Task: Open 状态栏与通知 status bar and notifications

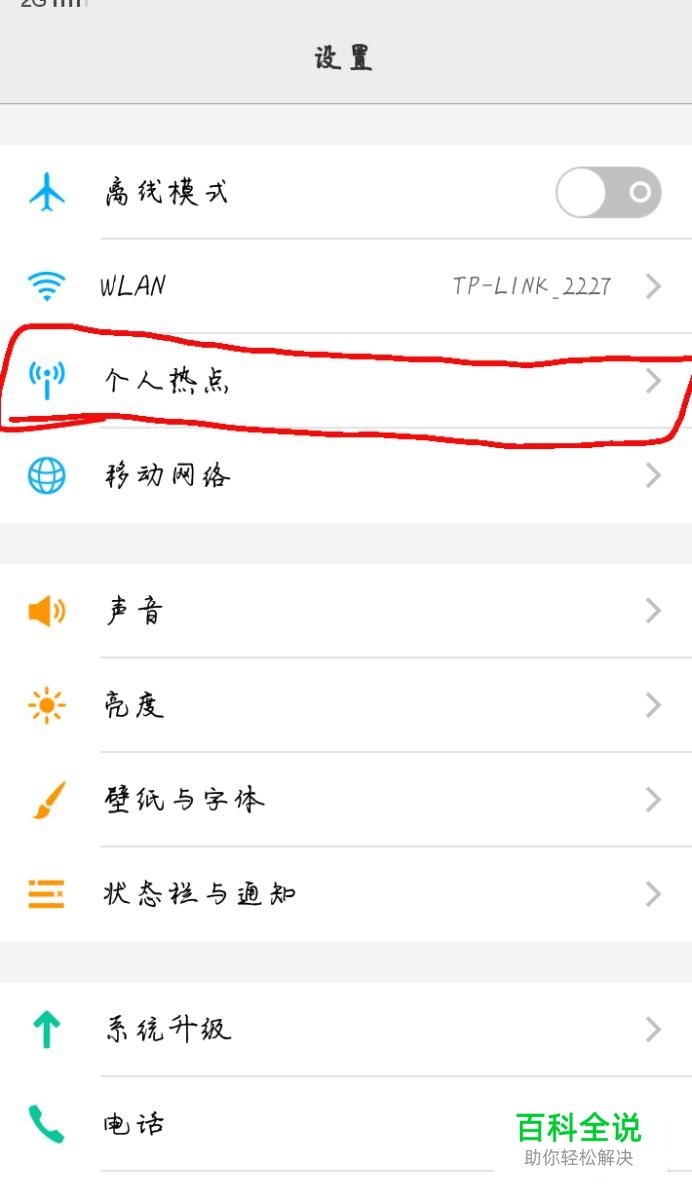Action: (x=346, y=893)
